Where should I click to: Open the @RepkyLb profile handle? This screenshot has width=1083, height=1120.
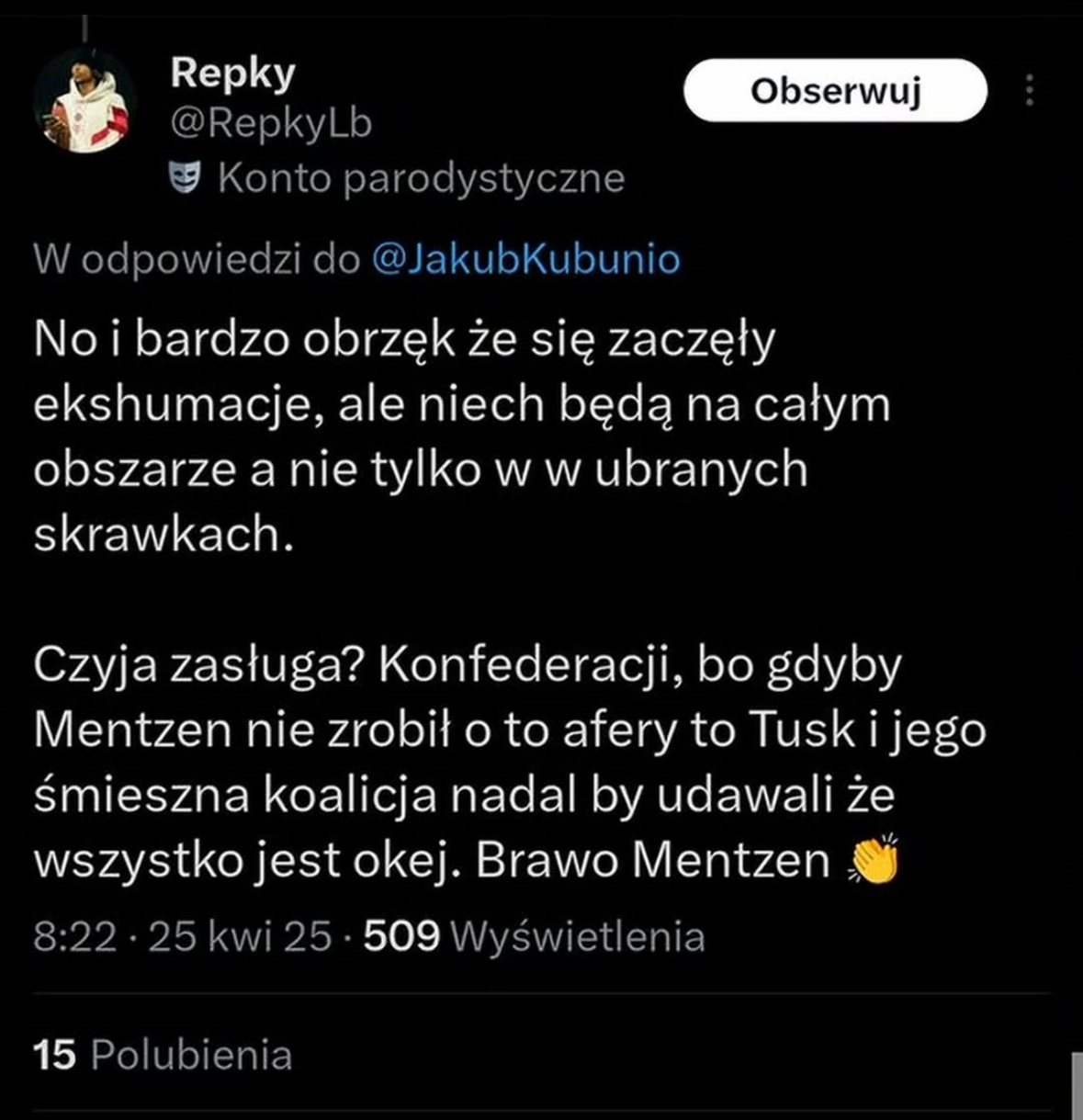271,122
